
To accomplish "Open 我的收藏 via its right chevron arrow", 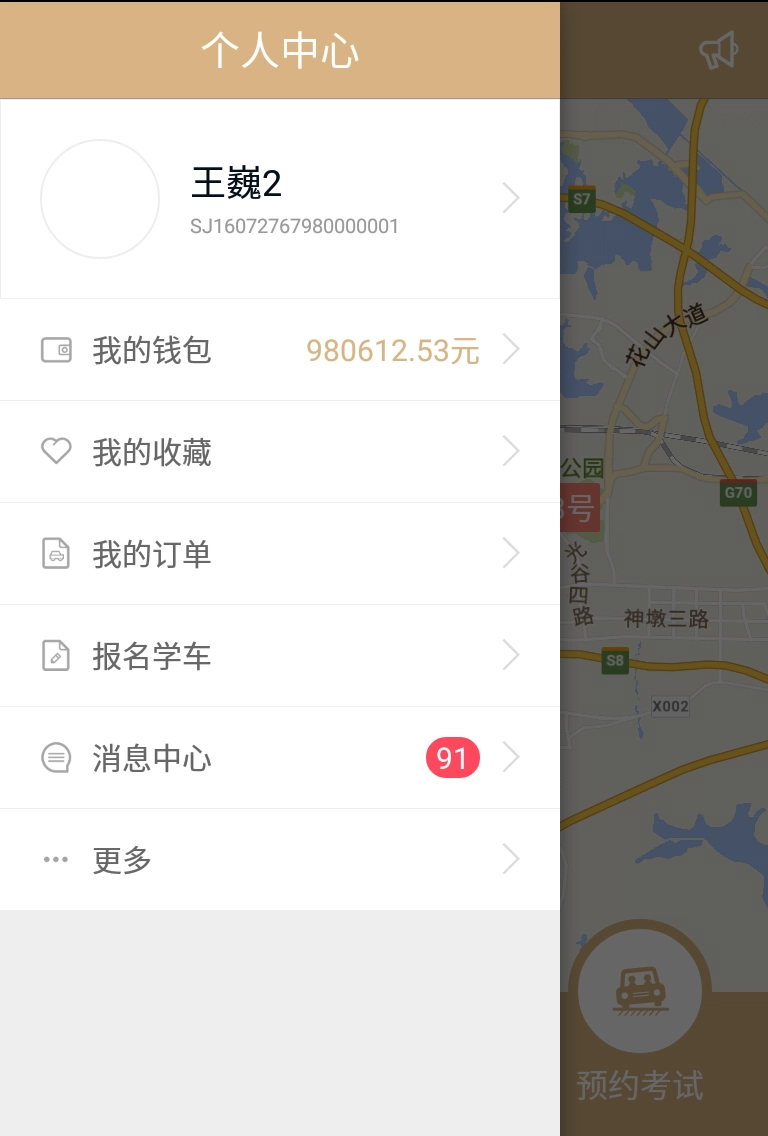I will click(511, 451).
